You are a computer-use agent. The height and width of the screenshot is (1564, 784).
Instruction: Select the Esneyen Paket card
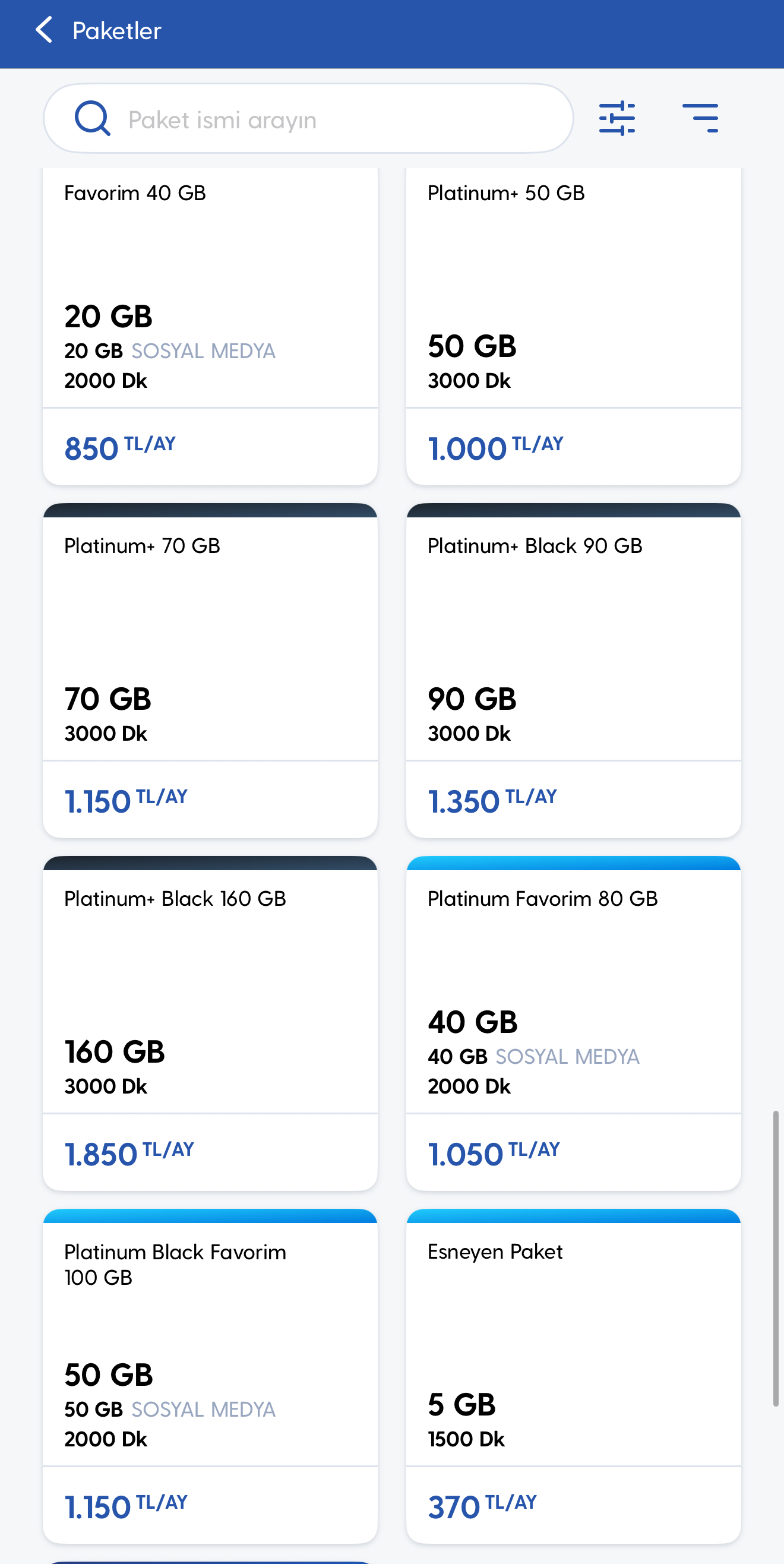pos(573,1376)
